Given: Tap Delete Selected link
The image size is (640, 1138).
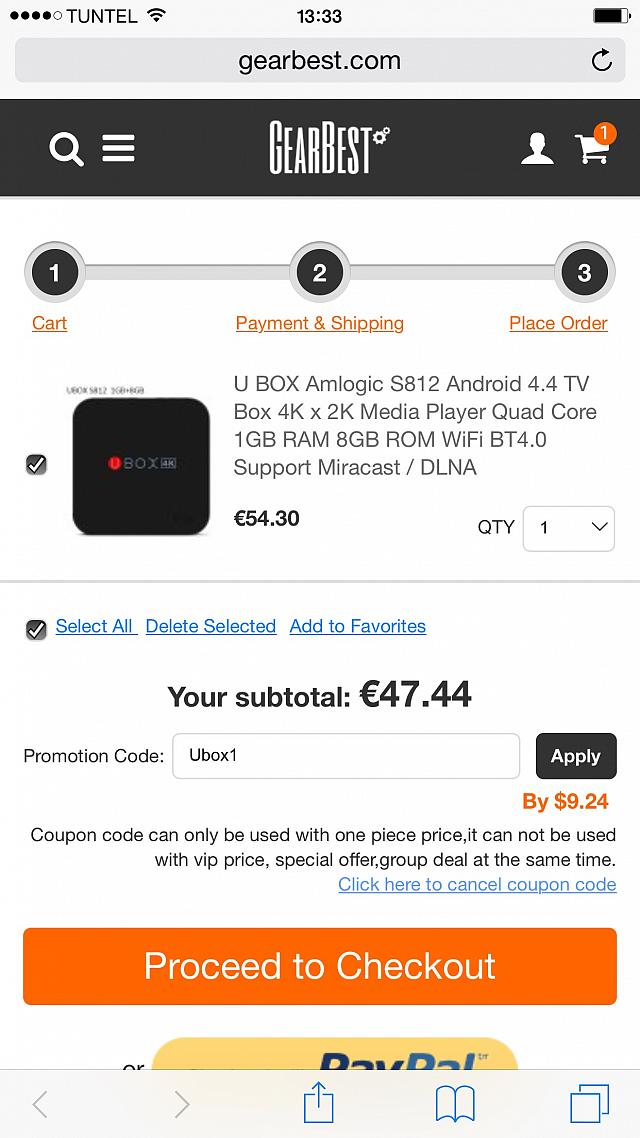Looking at the screenshot, I should click(210, 626).
